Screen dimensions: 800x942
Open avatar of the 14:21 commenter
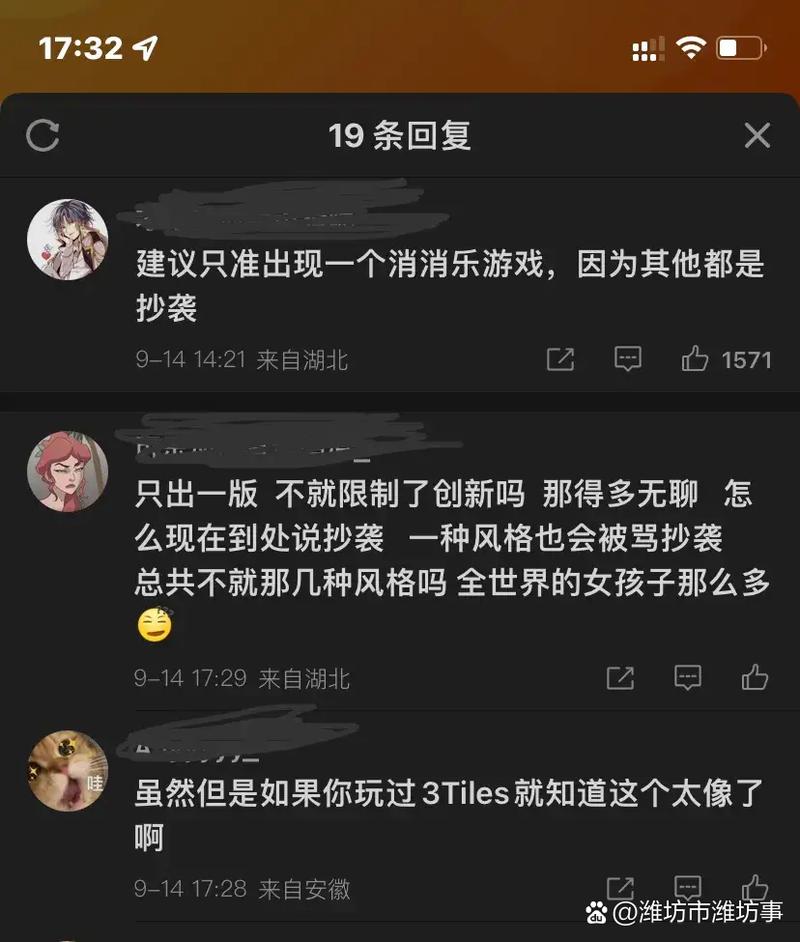click(66, 238)
